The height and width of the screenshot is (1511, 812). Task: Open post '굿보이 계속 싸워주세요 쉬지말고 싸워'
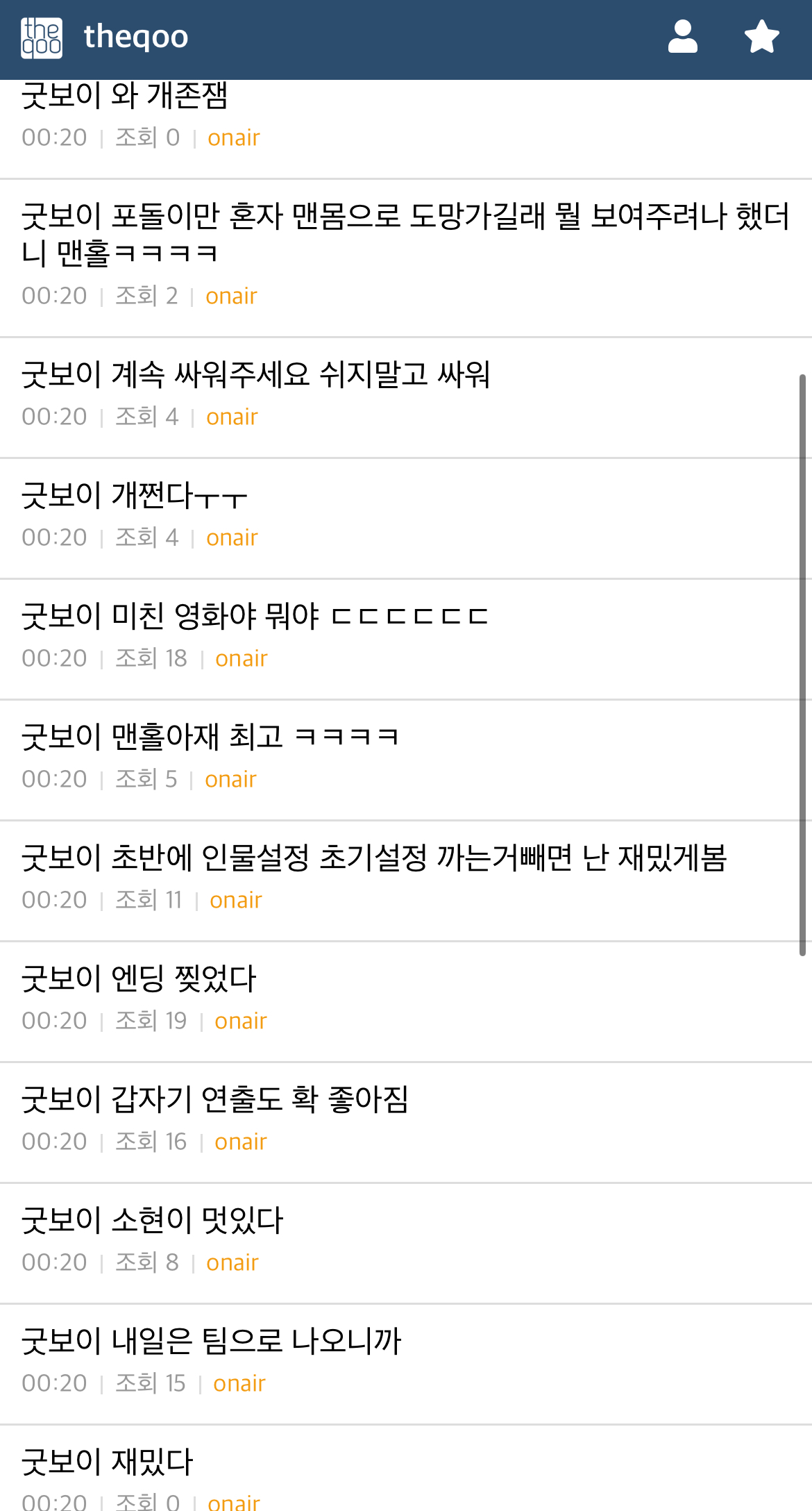coord(255,375)
